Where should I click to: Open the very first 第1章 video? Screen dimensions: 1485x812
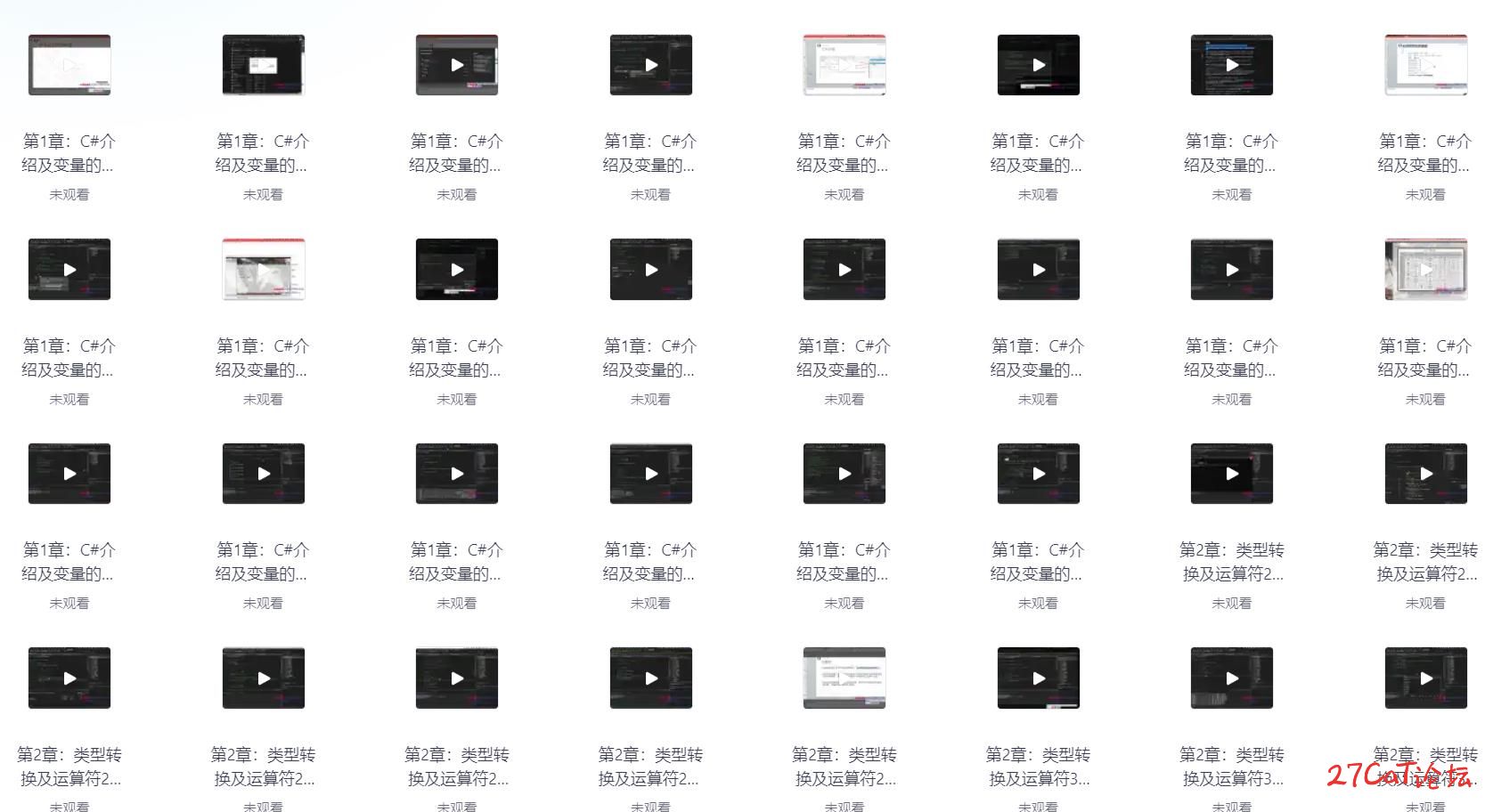pos(69,65)
